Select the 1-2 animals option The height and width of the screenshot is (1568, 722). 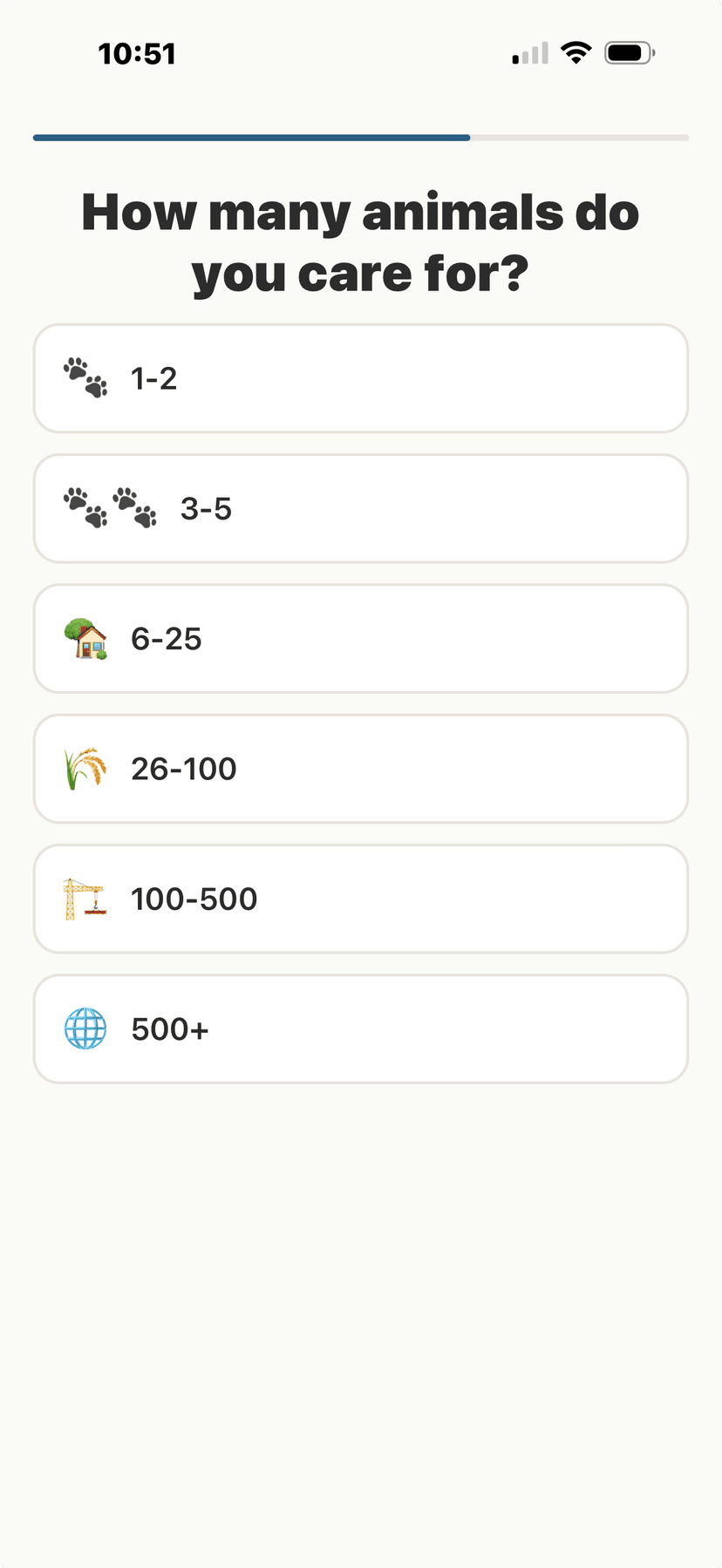[361, 378]
